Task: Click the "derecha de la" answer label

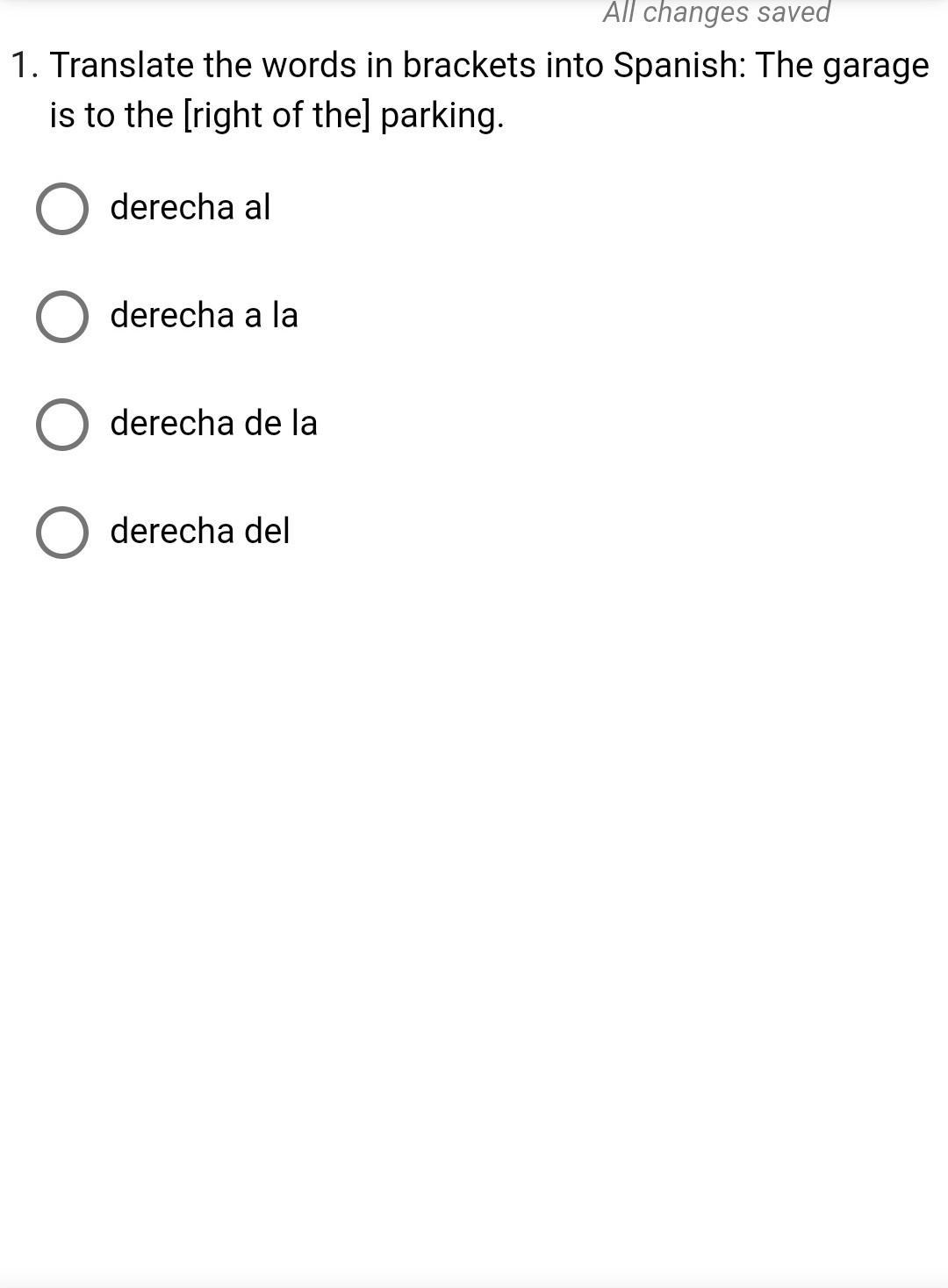Action: pyautogui.click(x=214, y=423)
